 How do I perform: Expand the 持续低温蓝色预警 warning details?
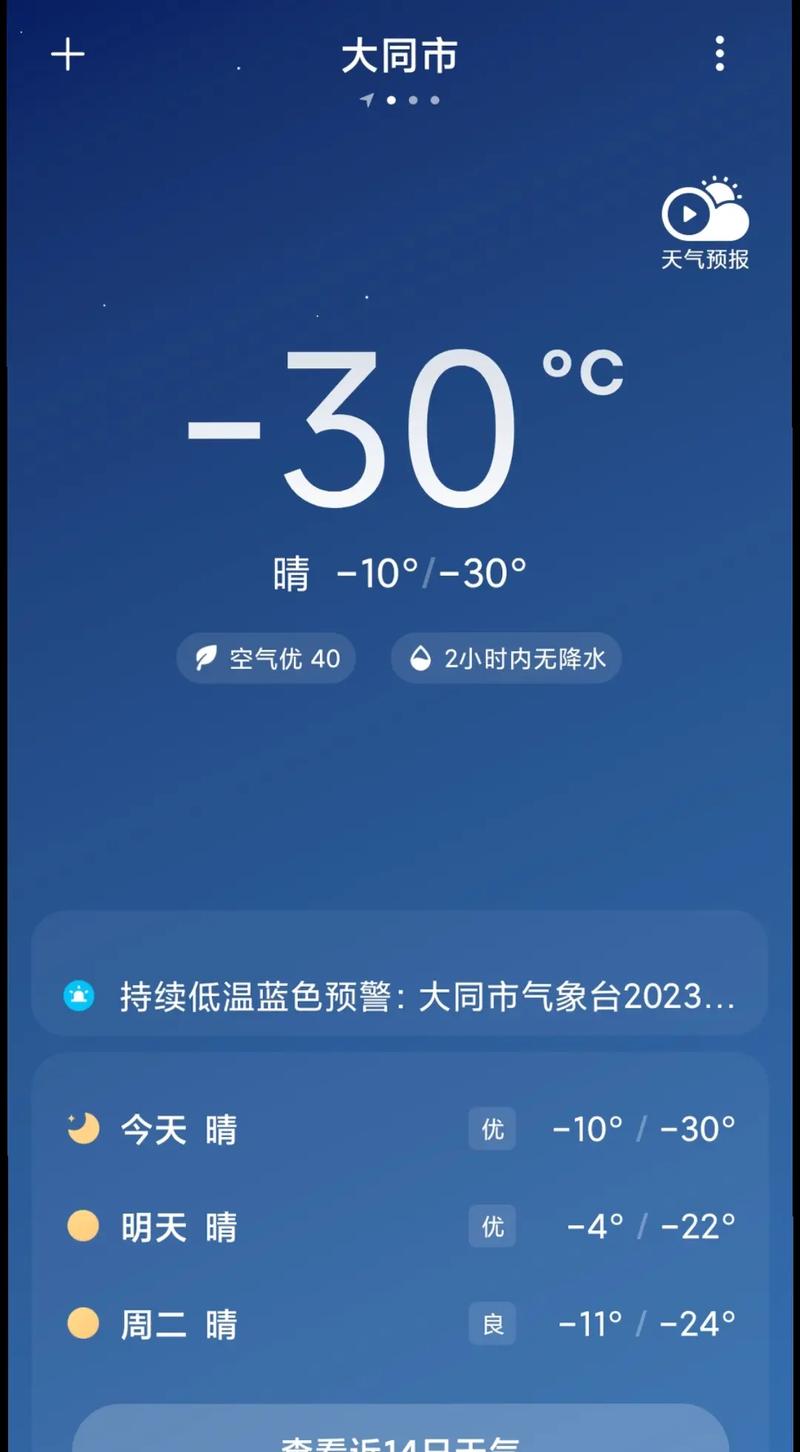pos(400,996)
